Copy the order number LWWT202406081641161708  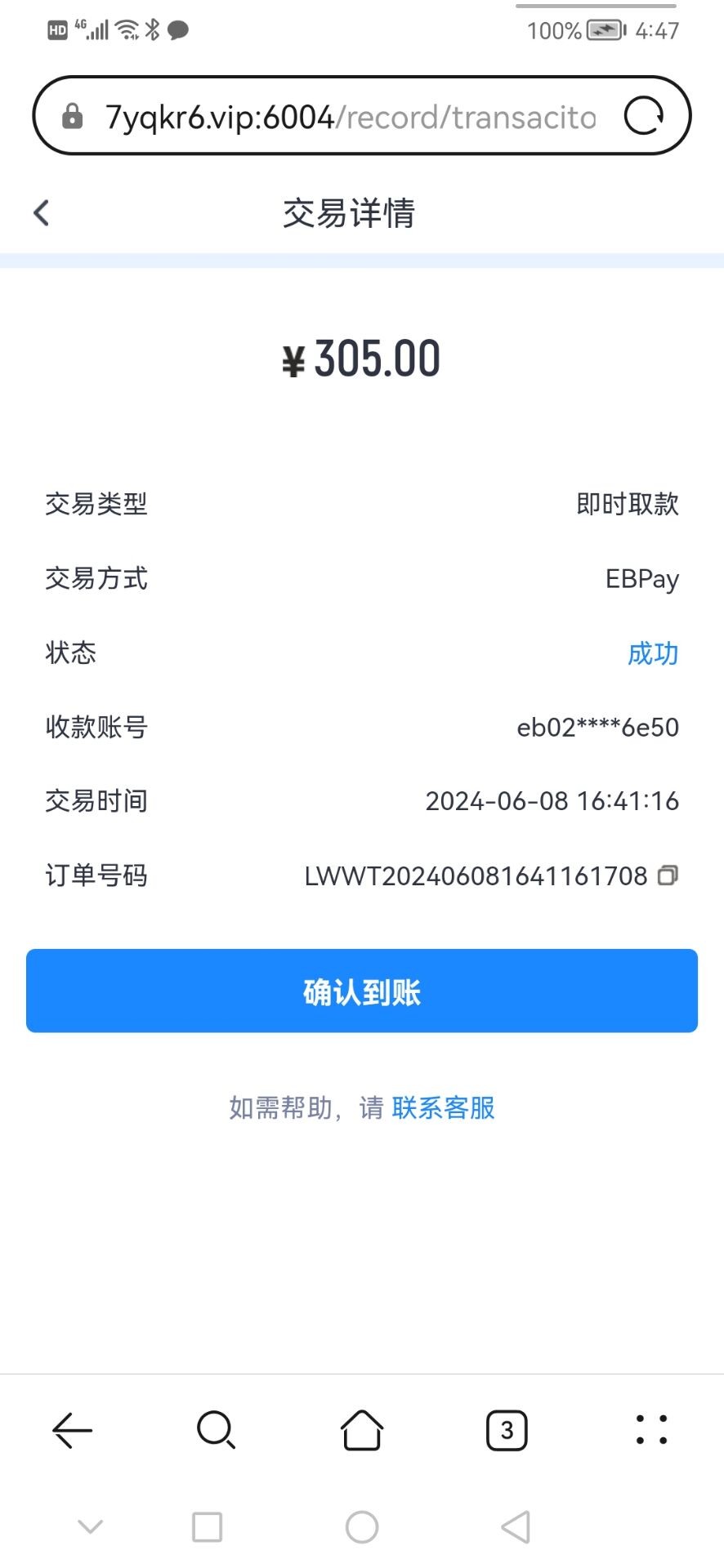pos(668,875)
